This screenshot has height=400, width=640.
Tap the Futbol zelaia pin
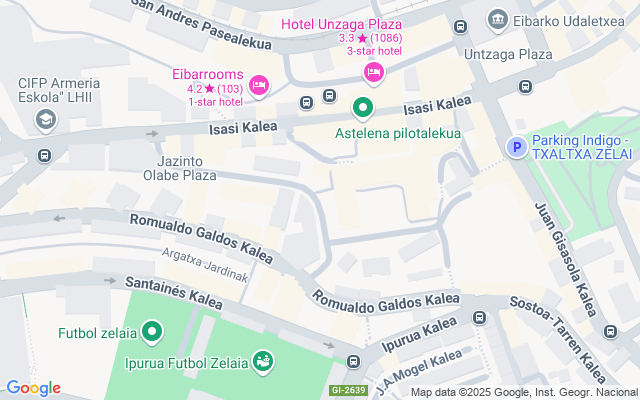(x=152, y=330)
